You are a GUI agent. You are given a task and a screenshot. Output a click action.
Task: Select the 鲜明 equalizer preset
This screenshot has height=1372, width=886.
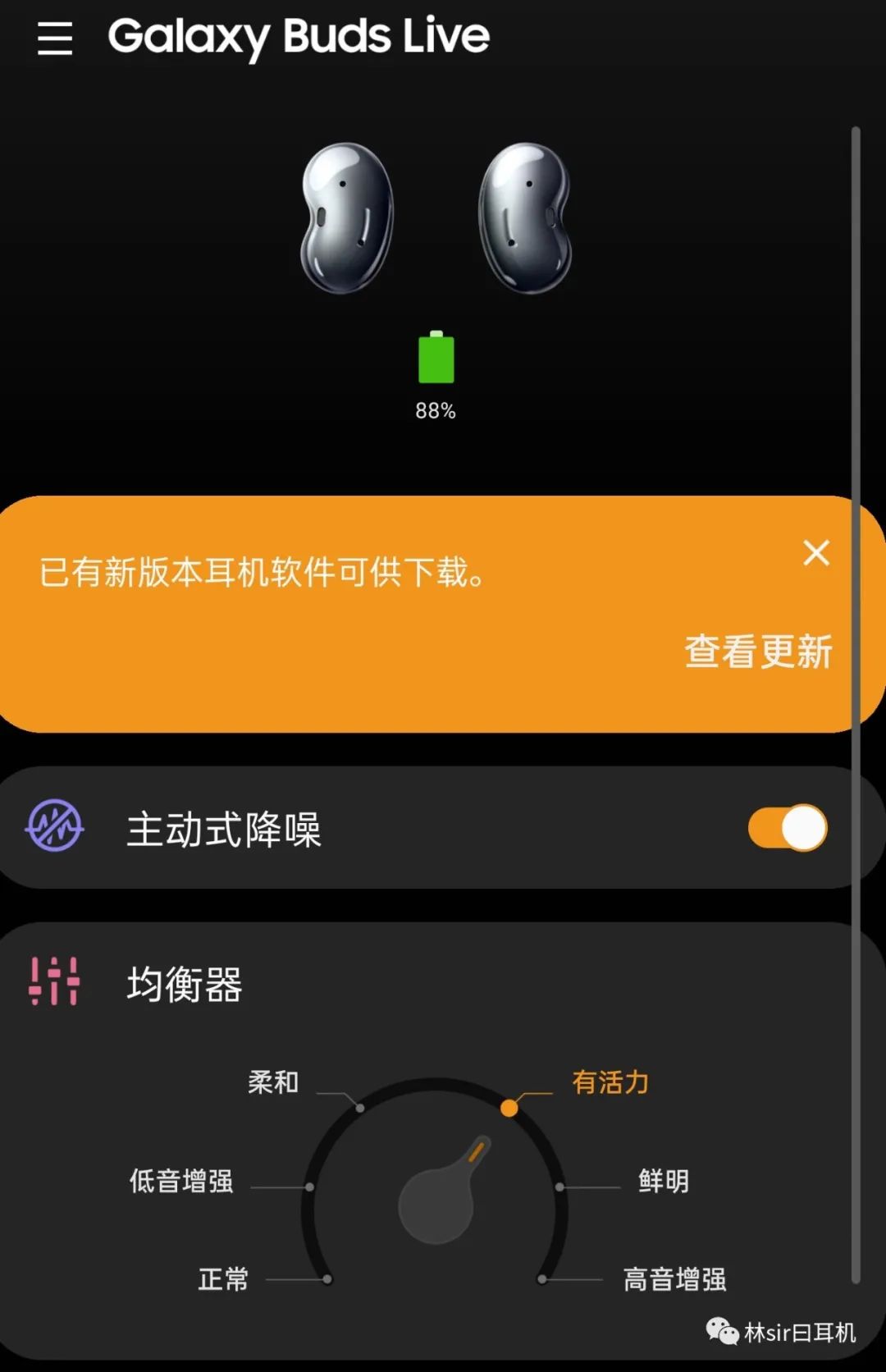click(664, 1182)
